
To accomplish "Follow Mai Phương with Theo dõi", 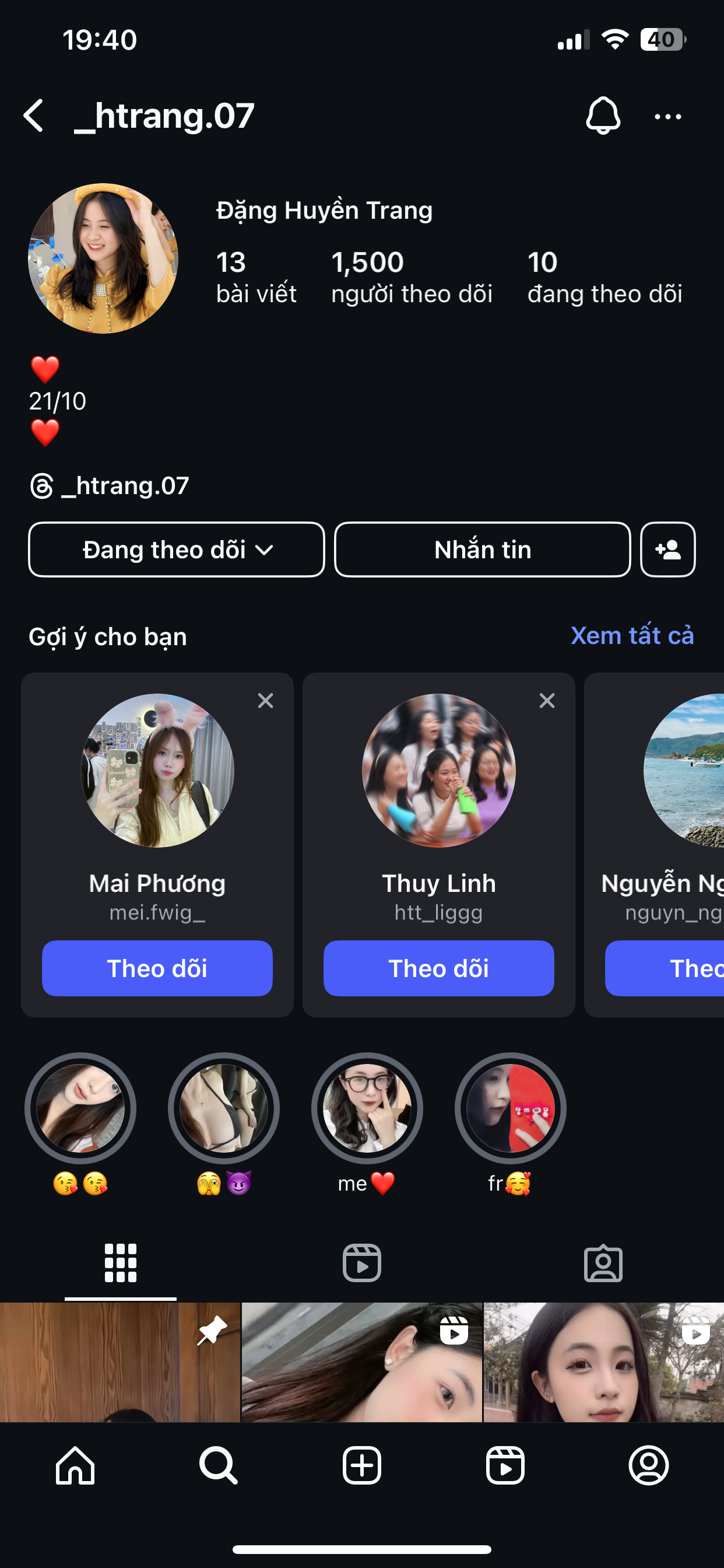I will 157,968.
